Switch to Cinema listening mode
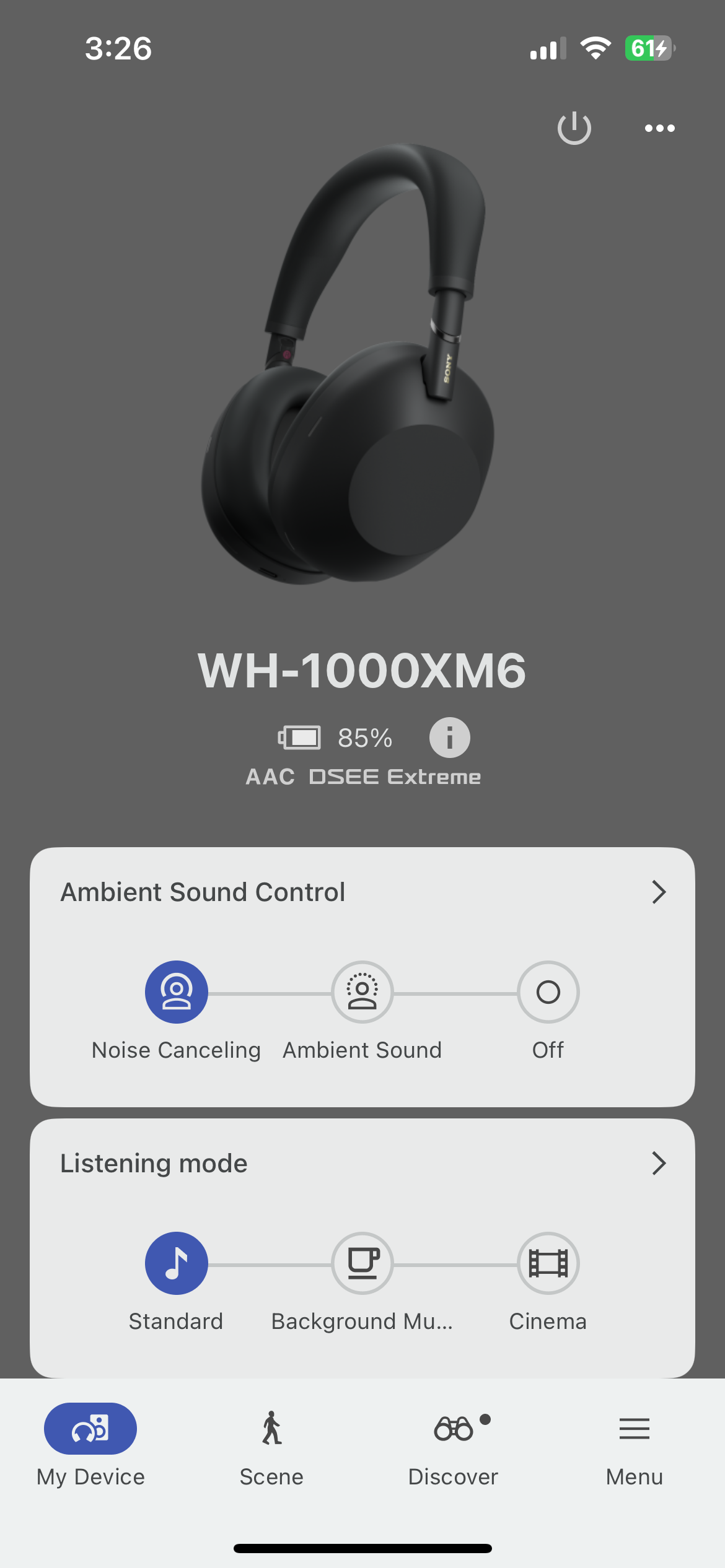 coord(548,1263)
